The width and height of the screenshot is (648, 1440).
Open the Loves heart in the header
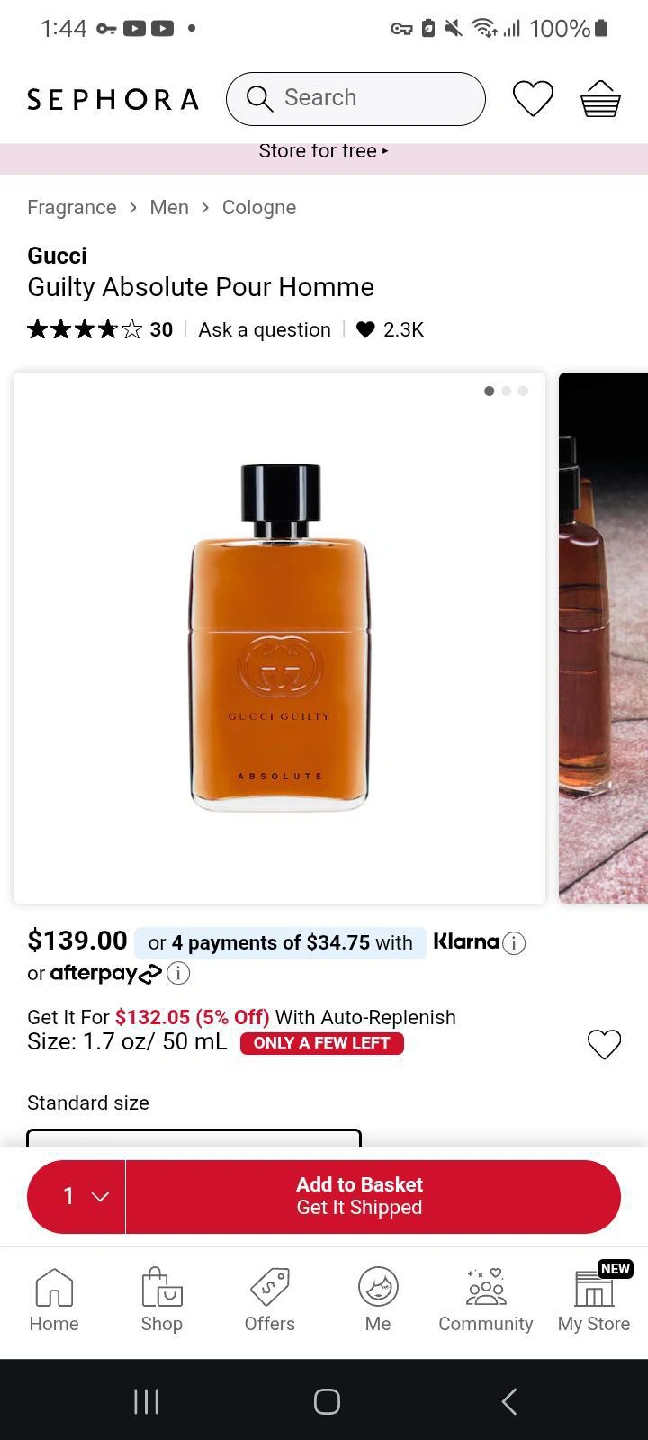pos(533,98)
